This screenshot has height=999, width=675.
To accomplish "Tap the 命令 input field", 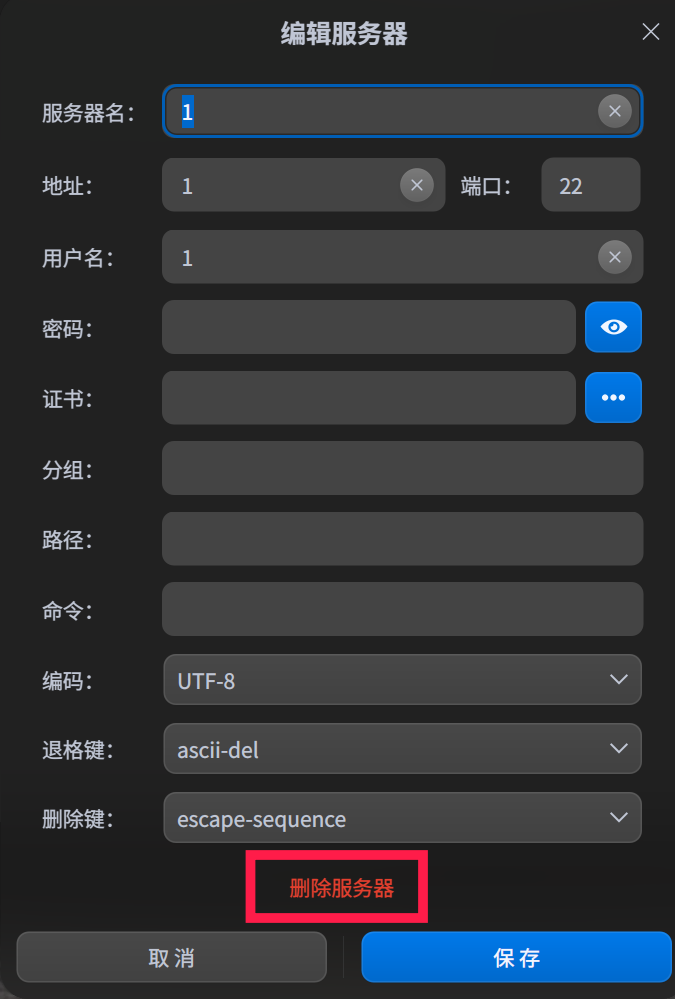I will click(402, 609).
